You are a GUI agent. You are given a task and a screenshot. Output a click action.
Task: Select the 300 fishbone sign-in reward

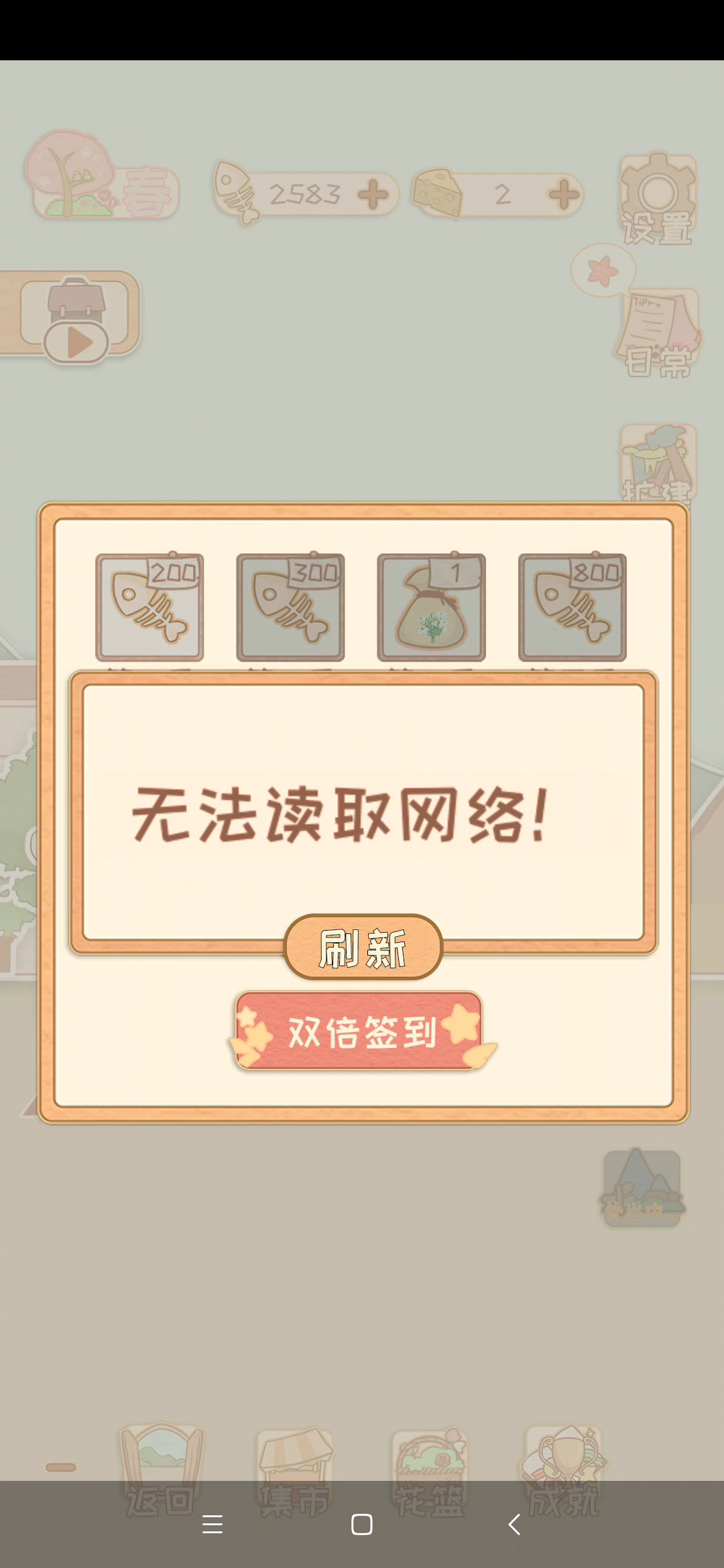(290, 607)
